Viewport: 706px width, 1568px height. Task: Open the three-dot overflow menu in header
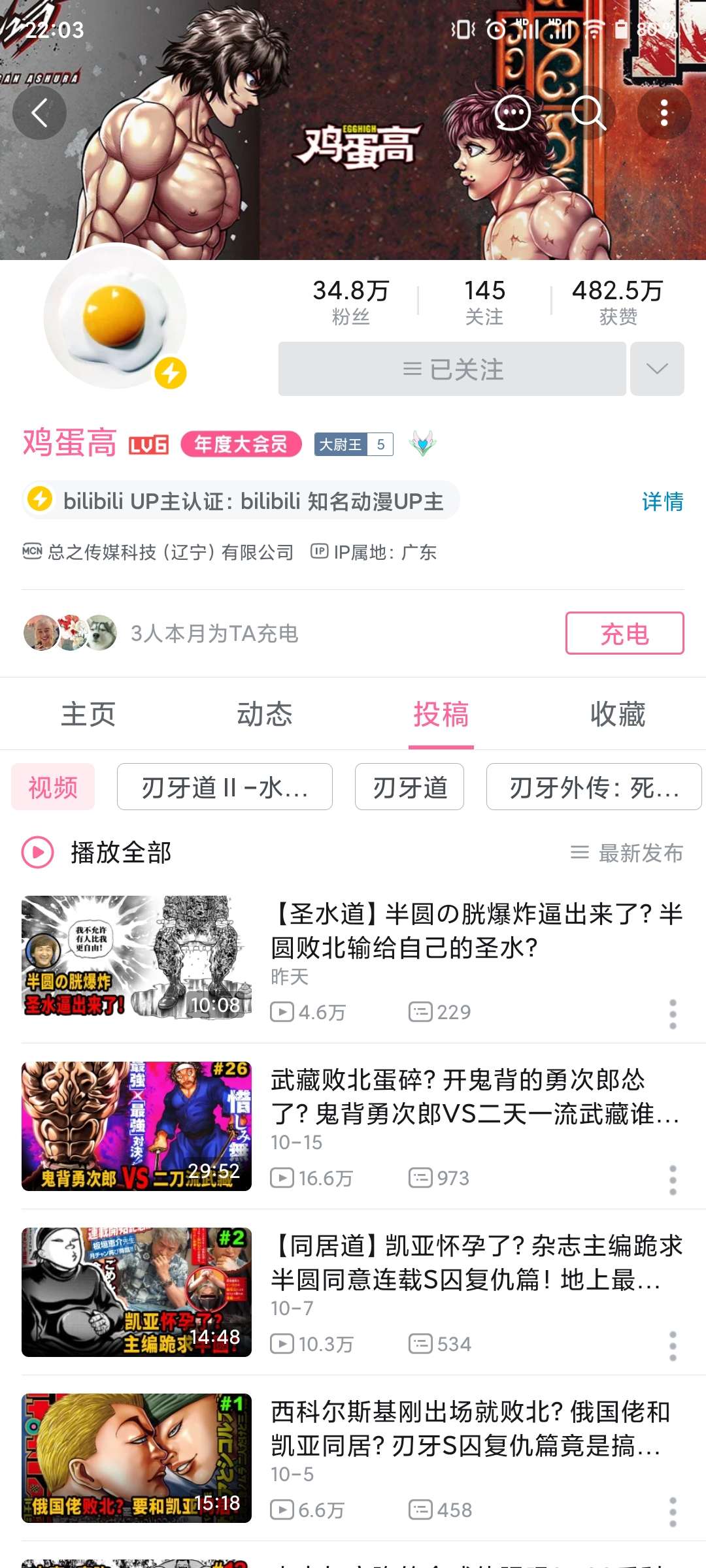click(664, 113)
